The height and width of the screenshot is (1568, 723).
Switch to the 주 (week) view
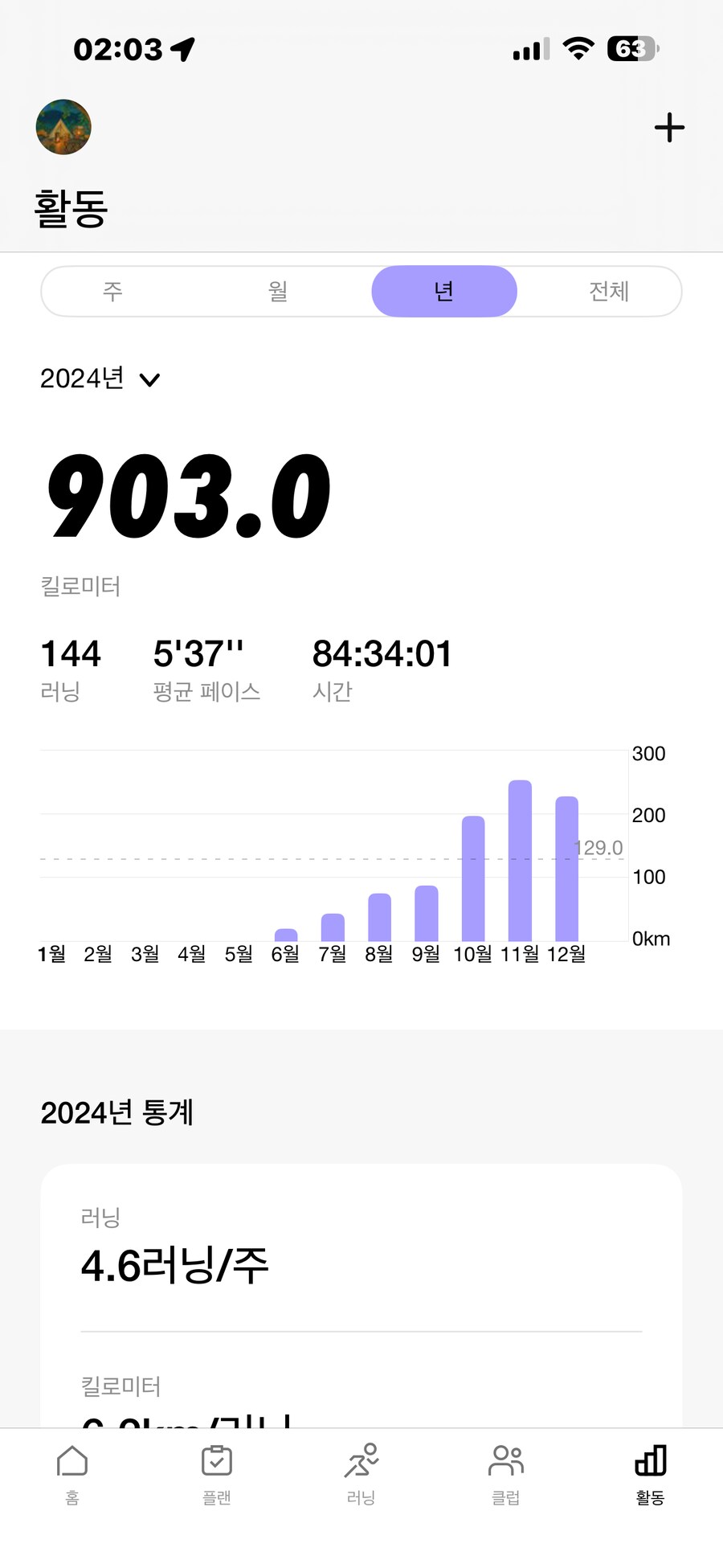pos(112,291)
